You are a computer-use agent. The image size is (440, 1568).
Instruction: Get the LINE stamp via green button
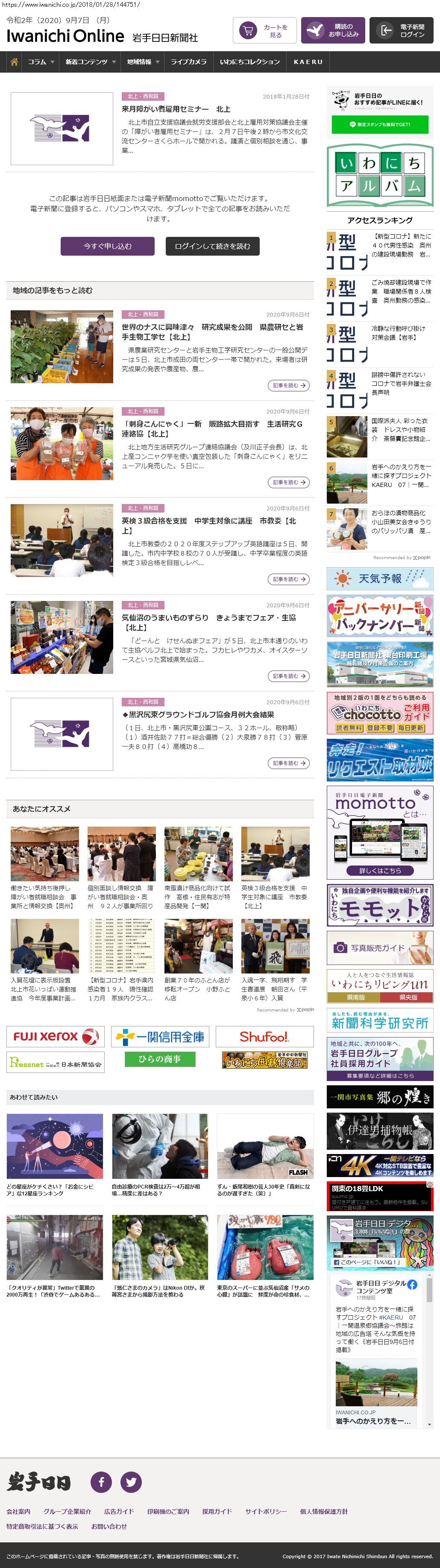click(x=380, y=124)
